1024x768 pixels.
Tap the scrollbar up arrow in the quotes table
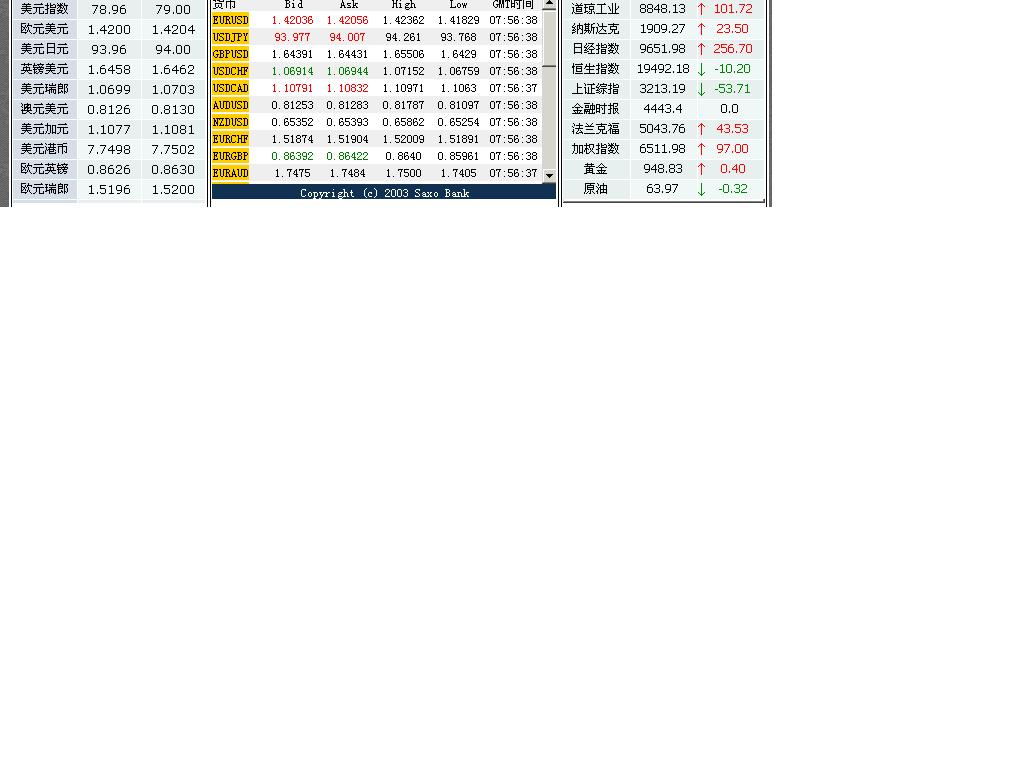tap(549, 4)
